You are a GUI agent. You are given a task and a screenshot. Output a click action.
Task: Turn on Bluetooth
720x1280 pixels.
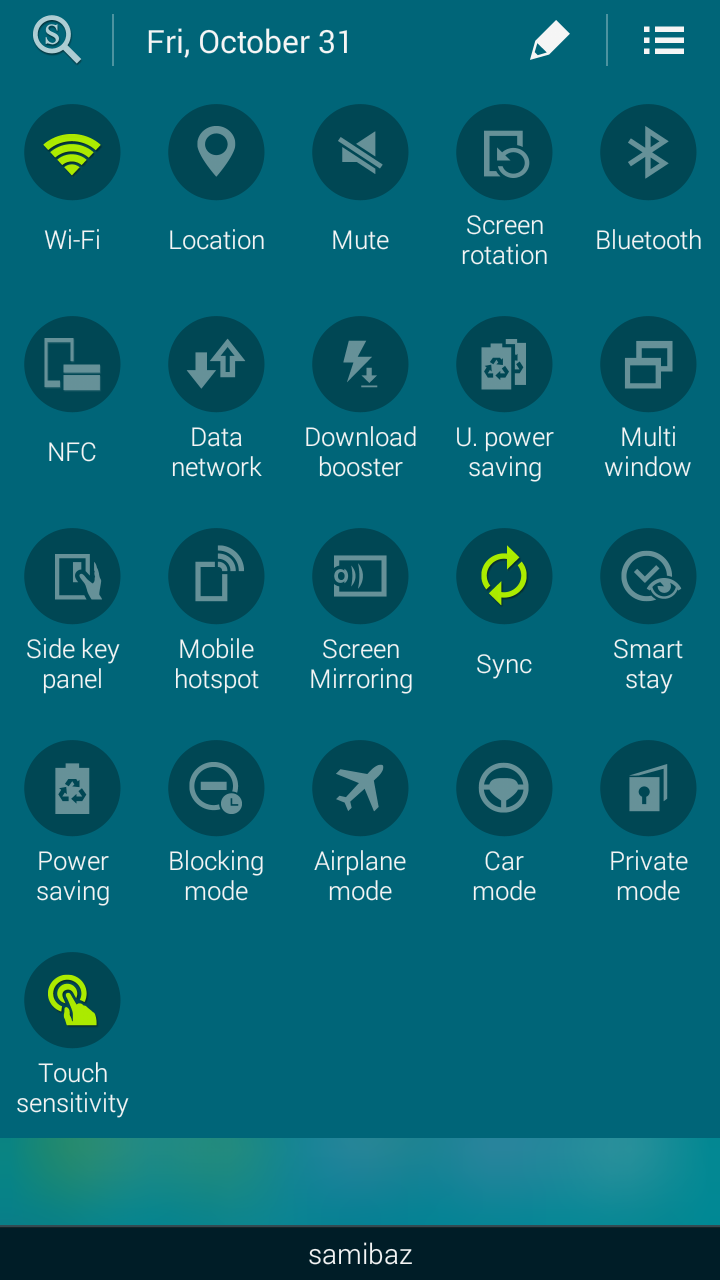pyautogui.click(x=648, y=153)
